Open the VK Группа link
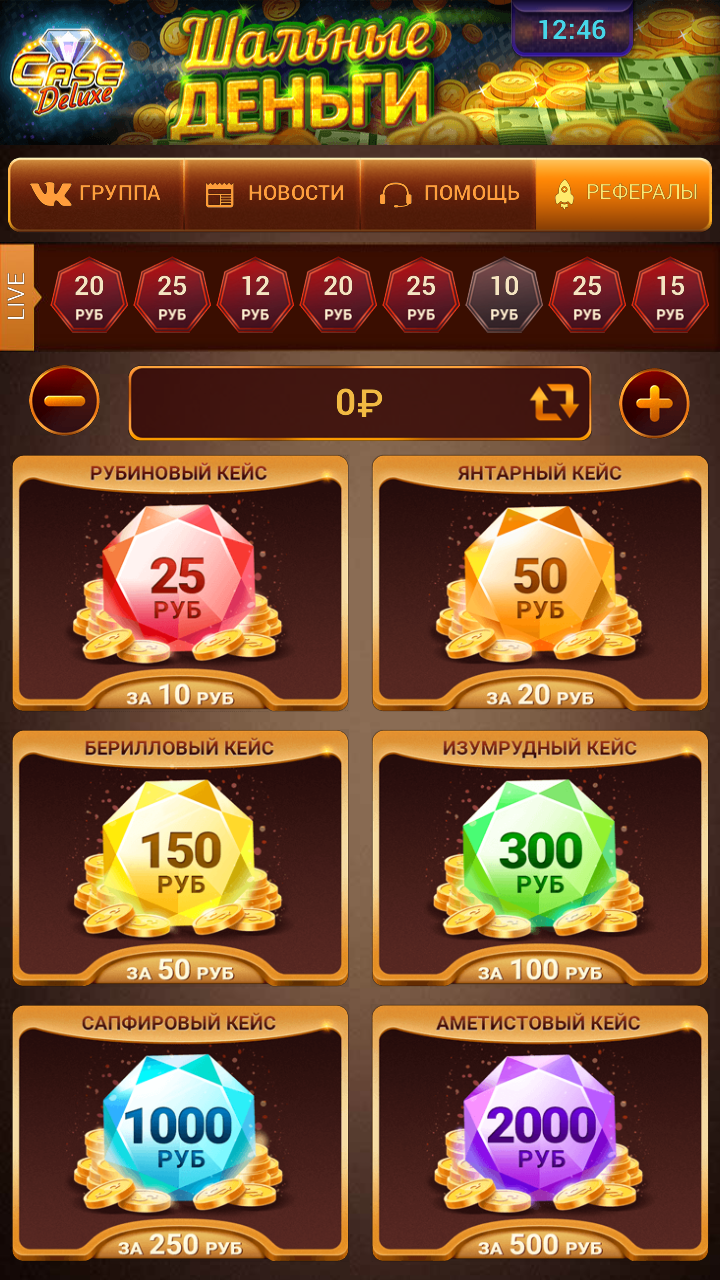 pyautogui.click(x=96, y=194)
